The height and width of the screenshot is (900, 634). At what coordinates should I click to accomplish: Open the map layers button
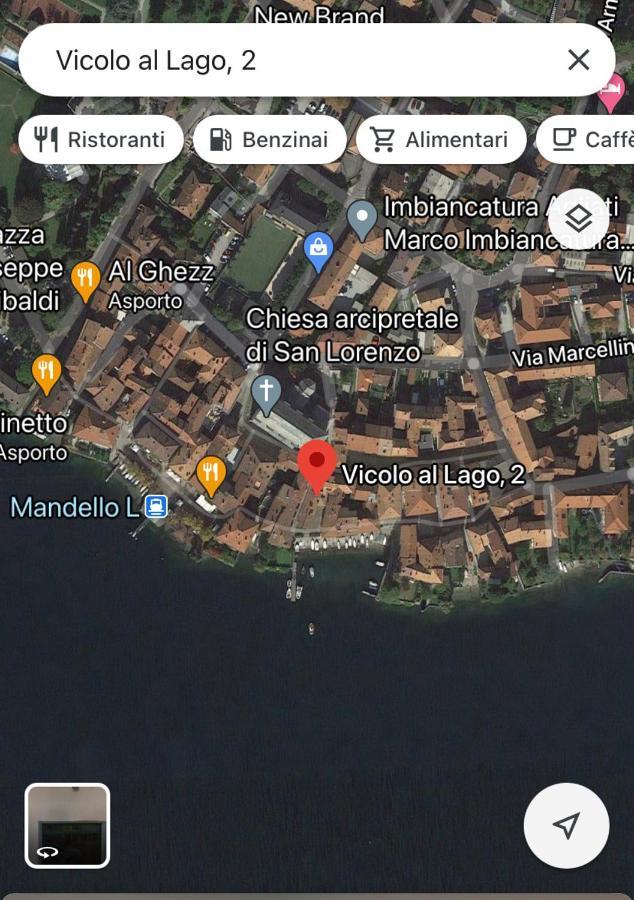579,219
